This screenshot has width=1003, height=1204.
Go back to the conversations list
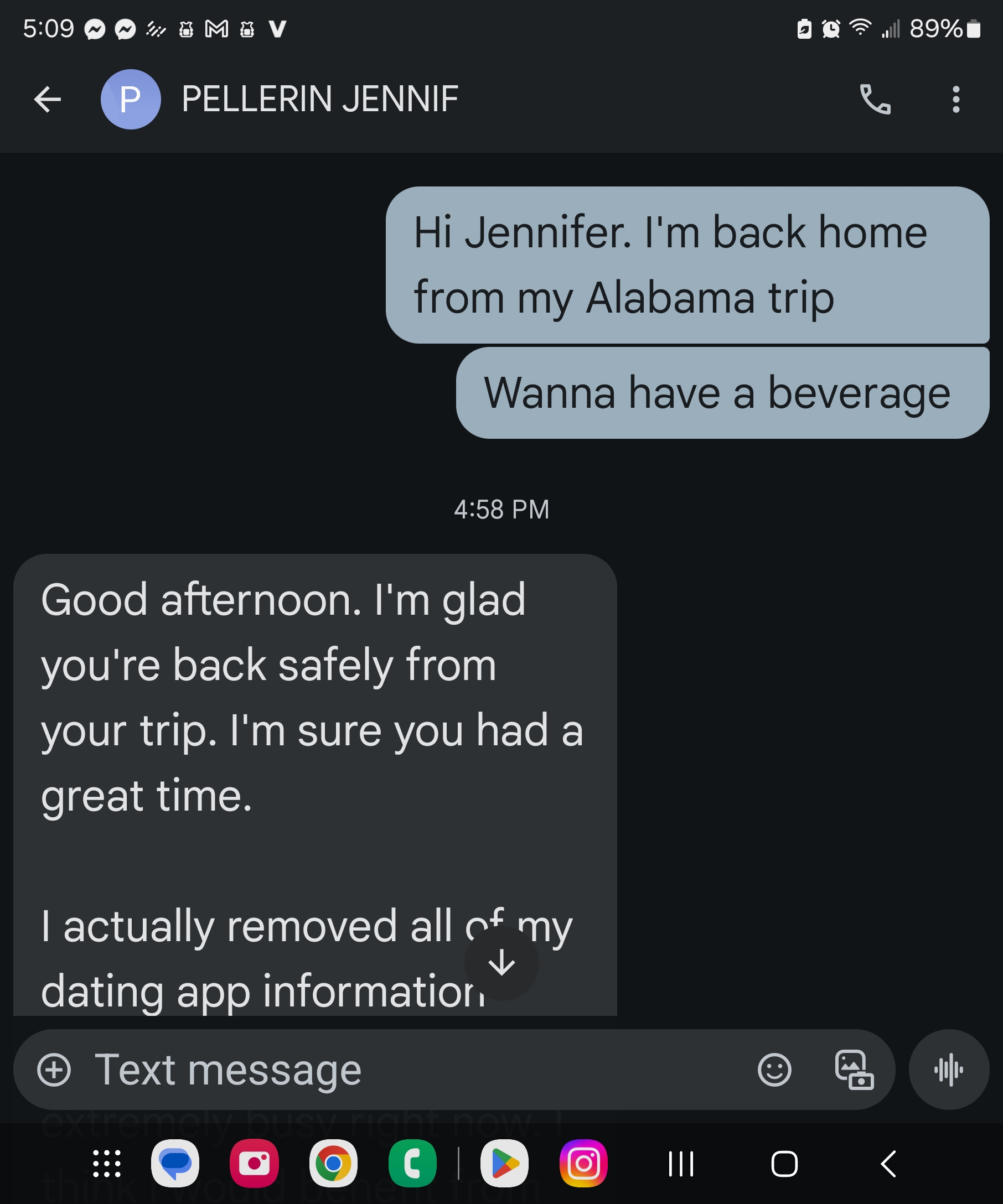(x=47, y=100)
